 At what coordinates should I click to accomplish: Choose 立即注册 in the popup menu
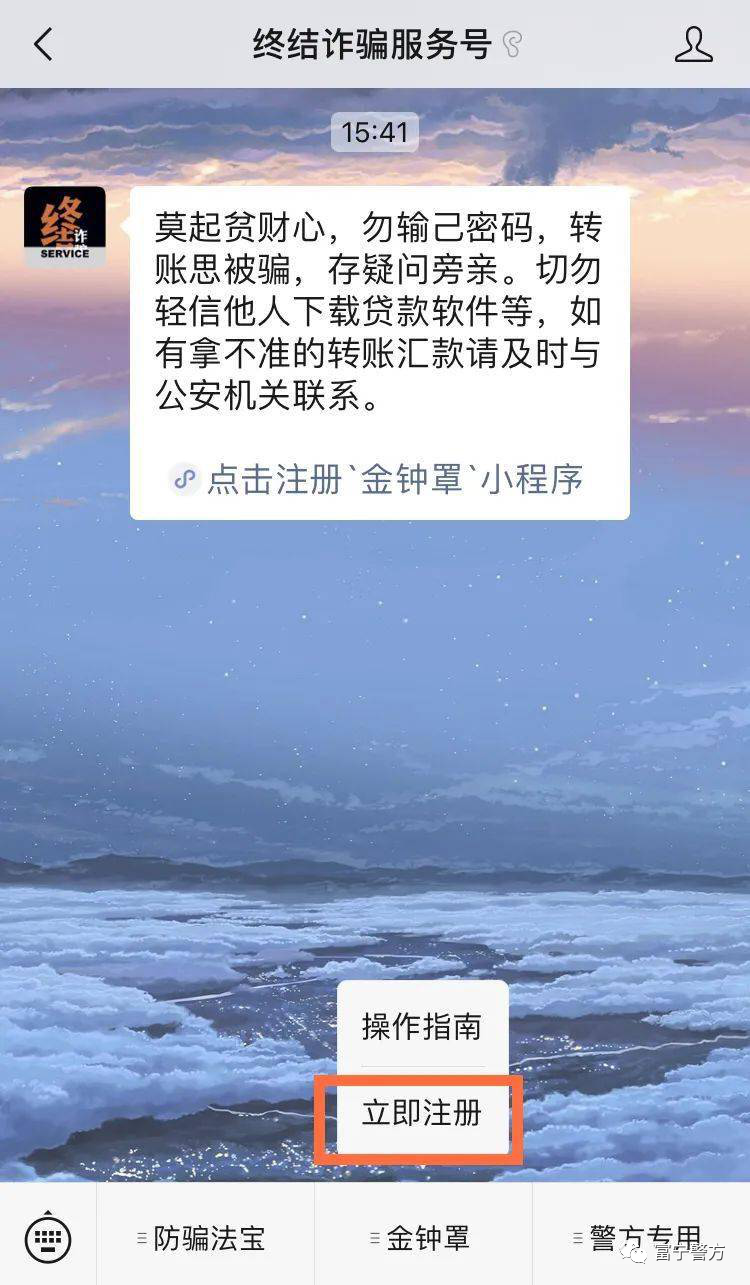pyautogui.click(x=421, y=1113)
